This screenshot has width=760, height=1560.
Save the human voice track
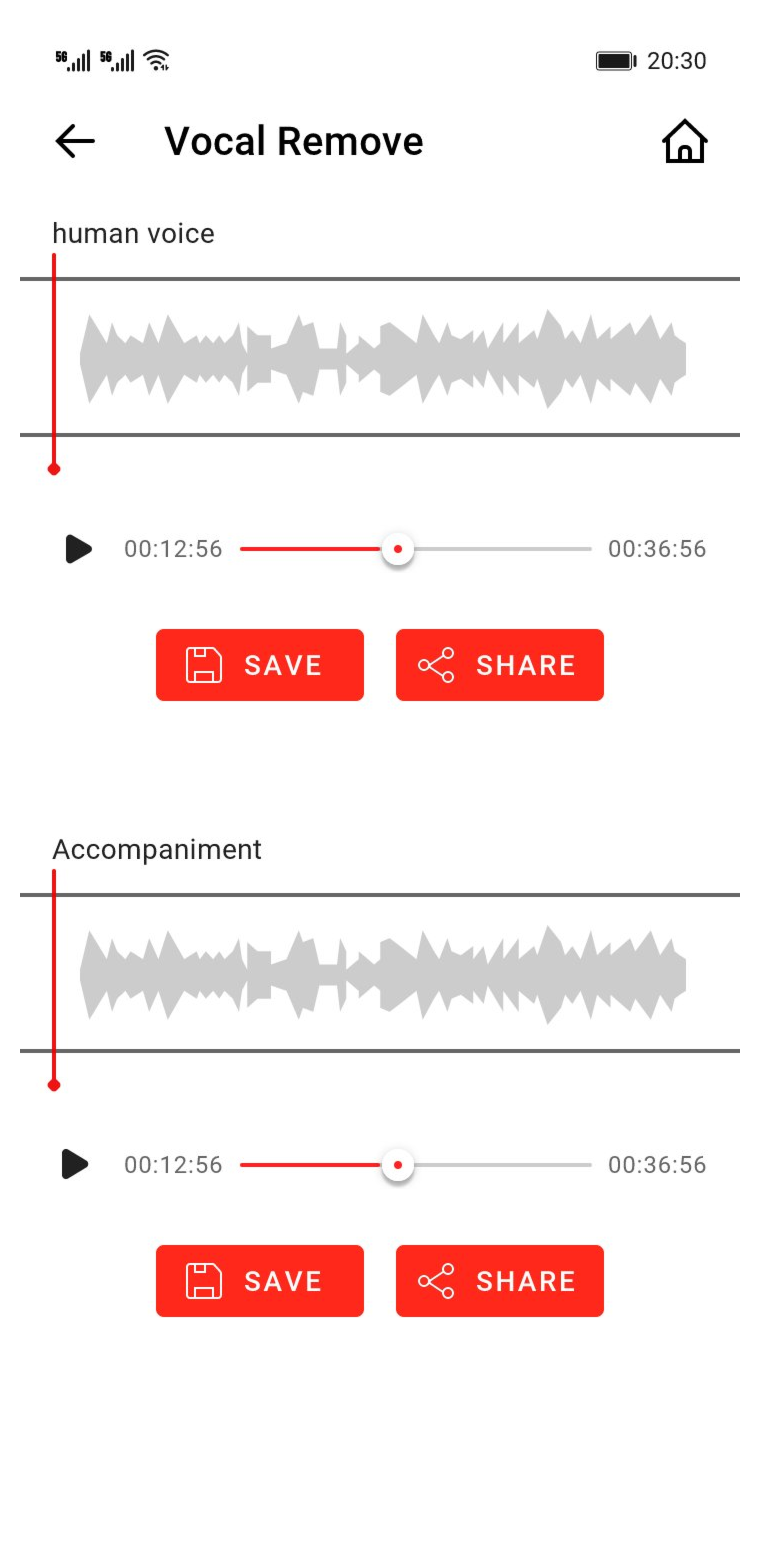[x=260, y=665]
